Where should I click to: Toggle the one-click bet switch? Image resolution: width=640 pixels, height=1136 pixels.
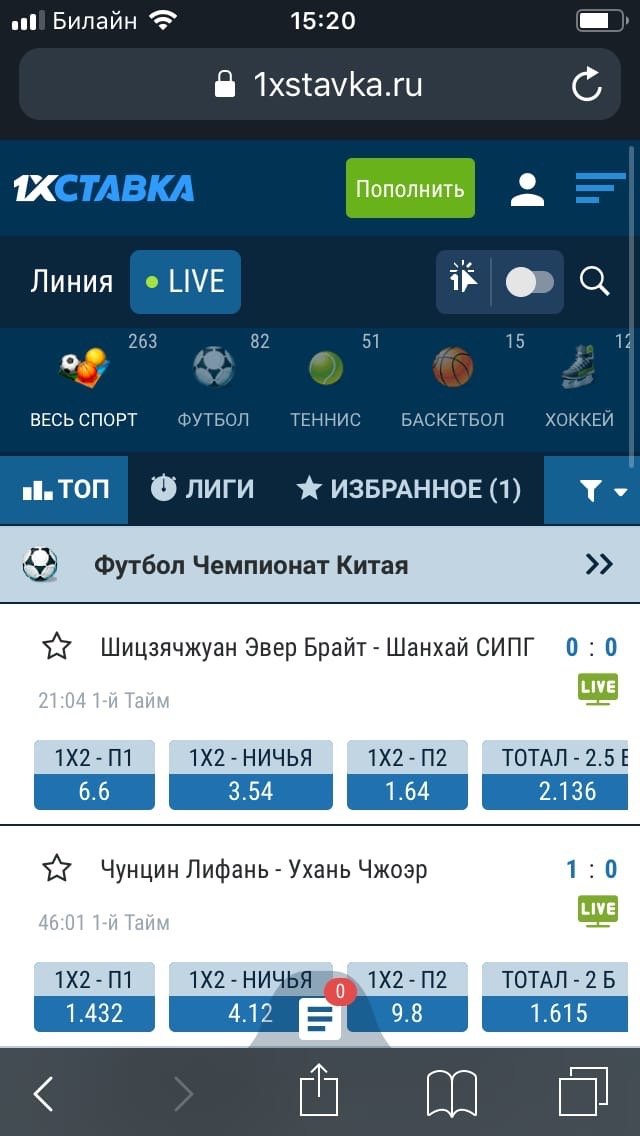[529, 282]
